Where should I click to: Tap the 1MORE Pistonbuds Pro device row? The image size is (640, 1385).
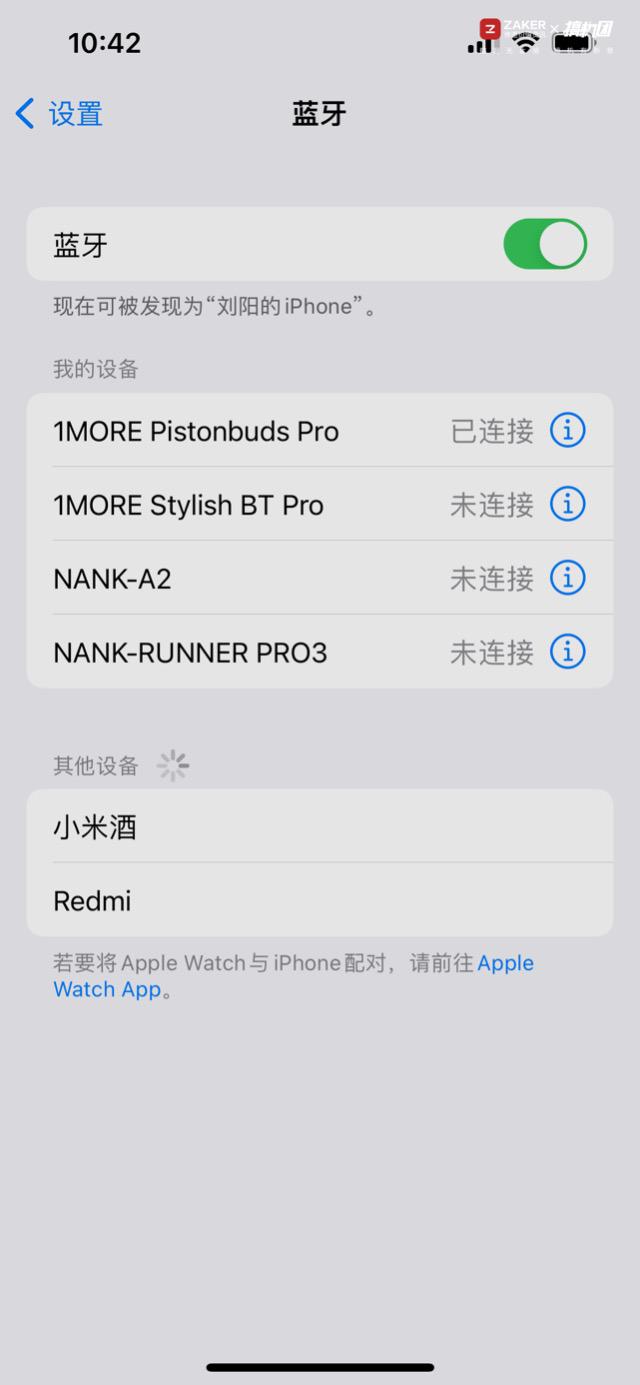[x=250, y=431]
